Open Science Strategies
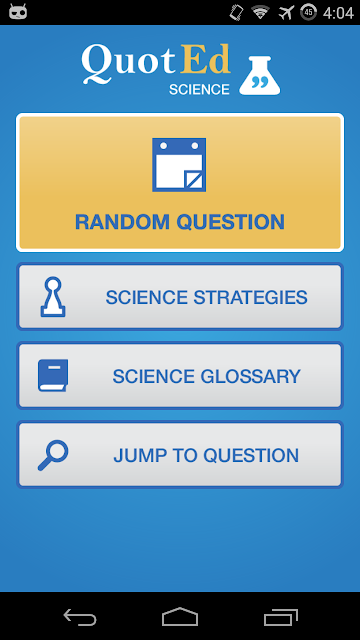The height and width of the screenshot is (640, 360). (180, 297)
